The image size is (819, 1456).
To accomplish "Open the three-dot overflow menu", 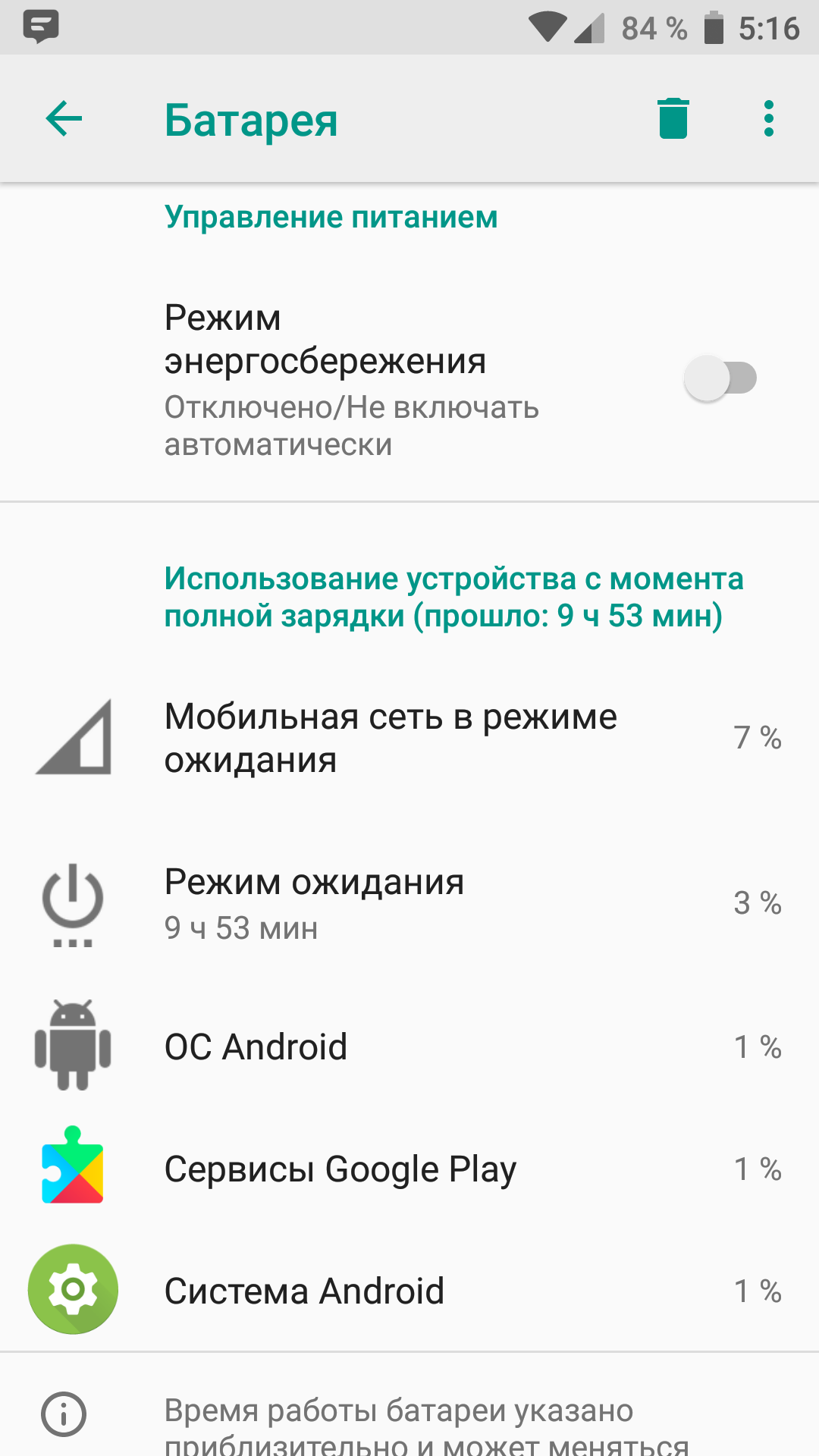I will 768,119.
